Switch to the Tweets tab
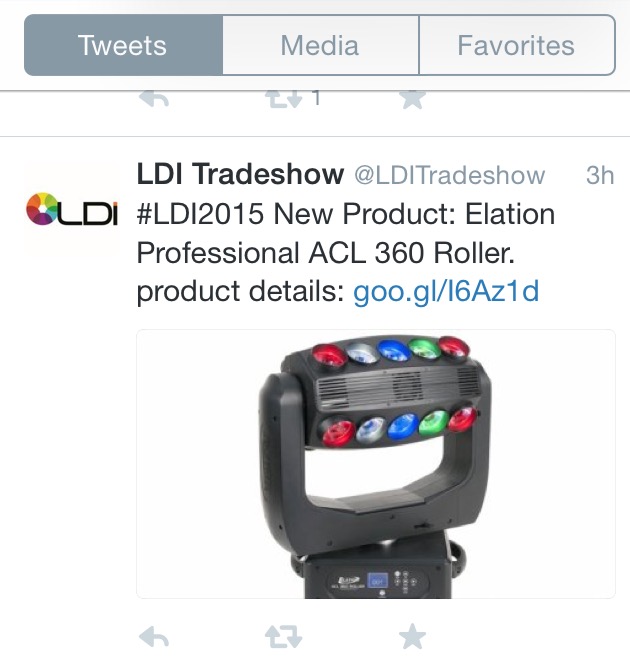Viewport: 630px width, 660px height. tap(123, 45)
